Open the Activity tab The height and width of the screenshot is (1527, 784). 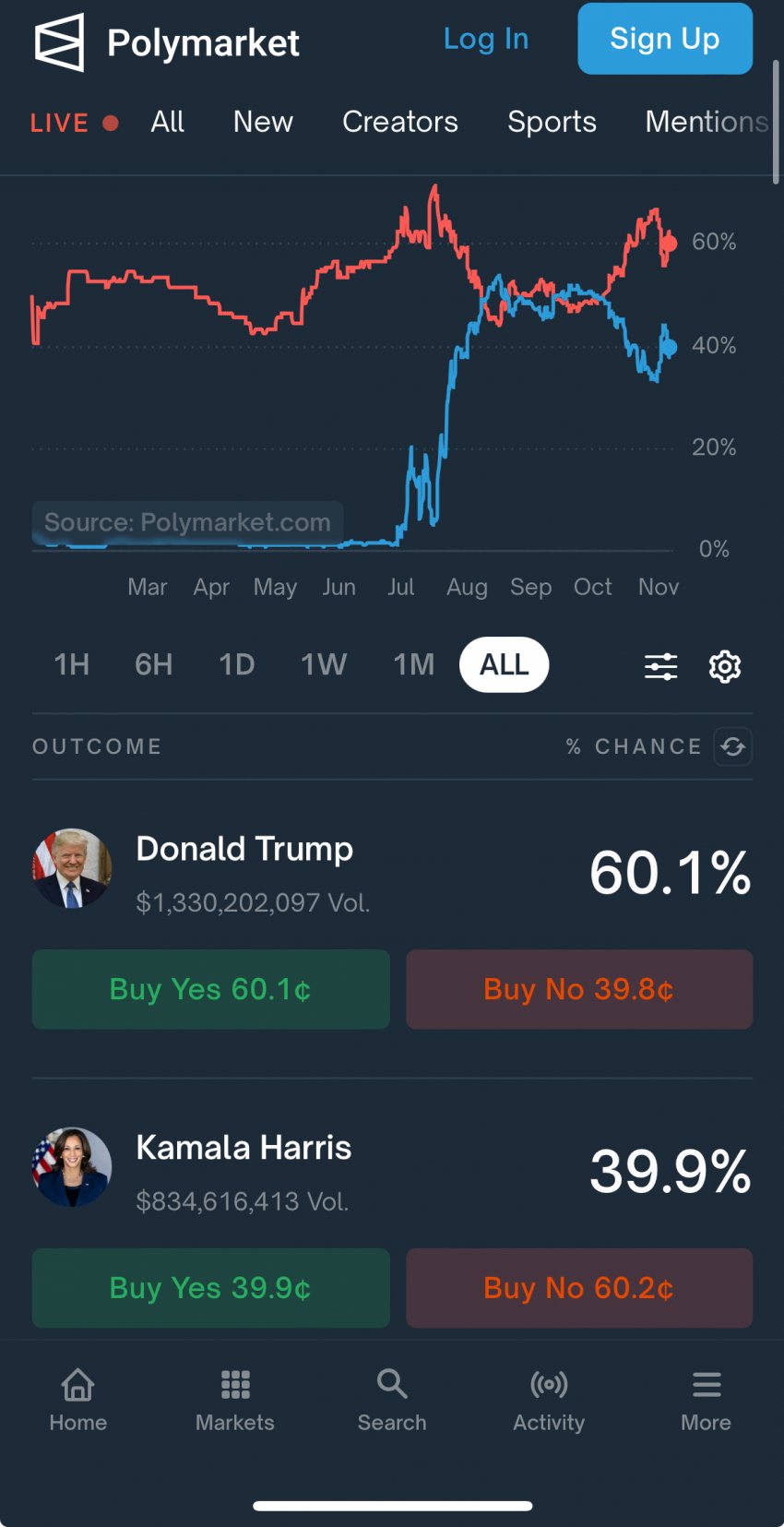click(x=549, y=1401)
